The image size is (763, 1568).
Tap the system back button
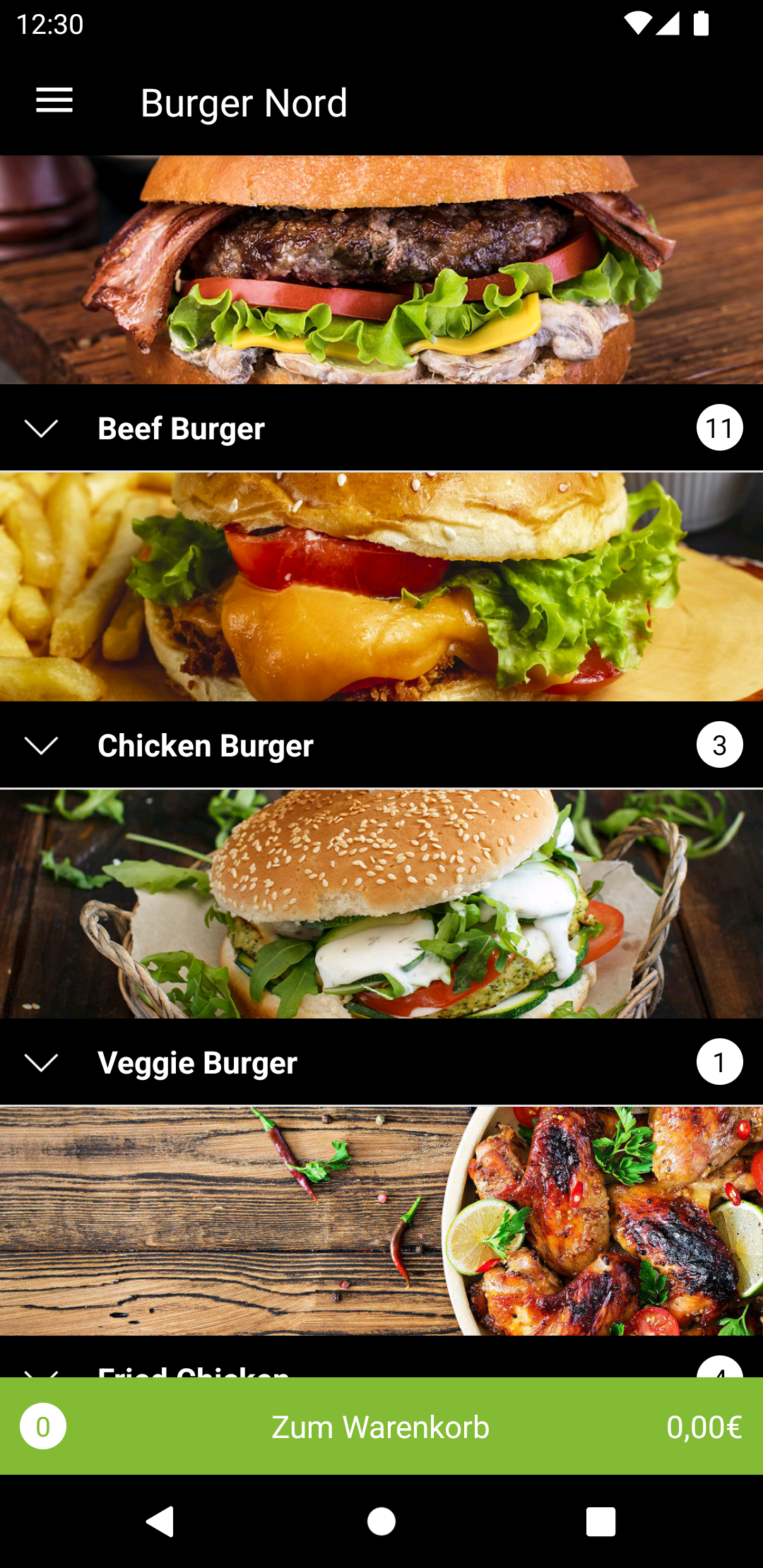pos(160,1521)
